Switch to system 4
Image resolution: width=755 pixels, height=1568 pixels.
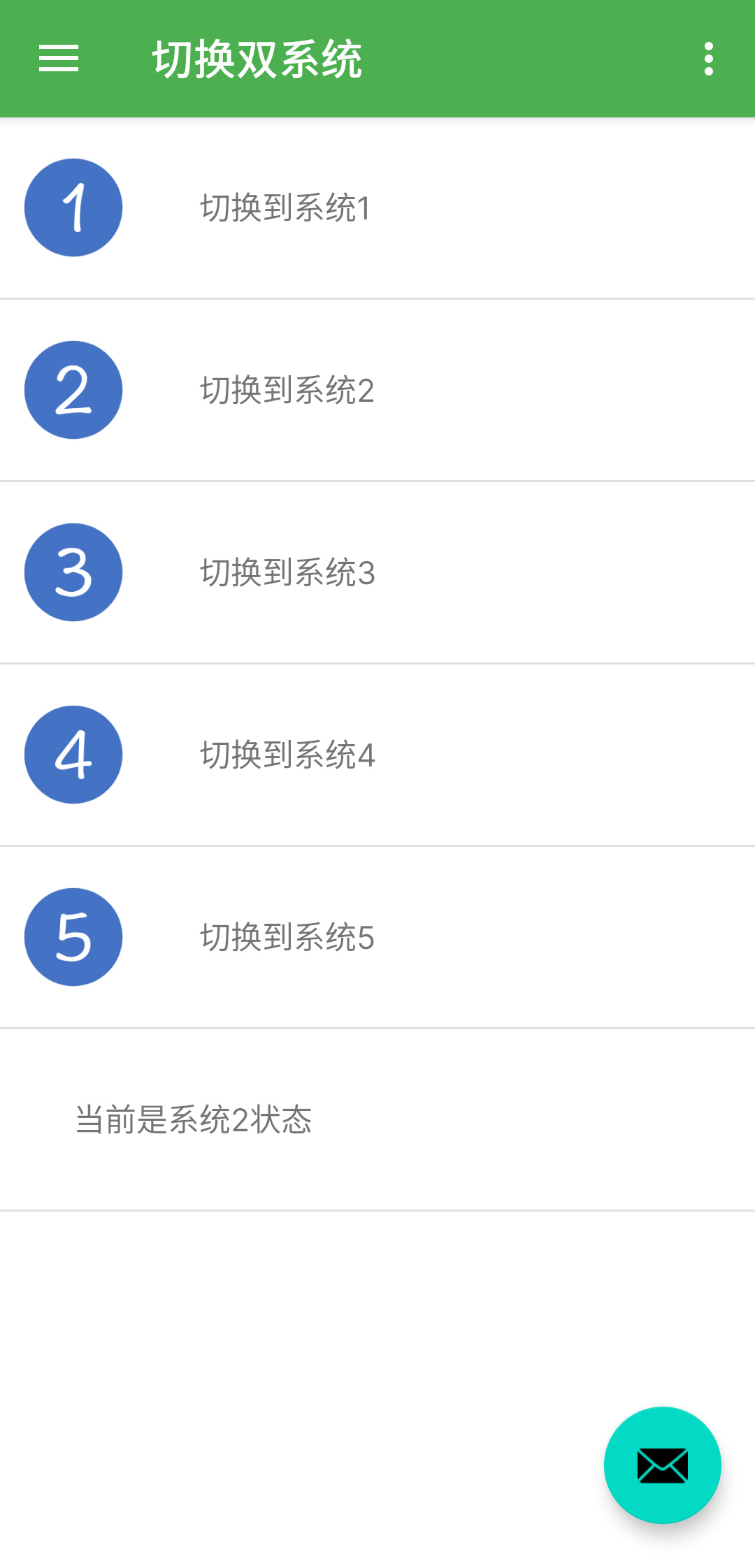click(x=287, y=754)
